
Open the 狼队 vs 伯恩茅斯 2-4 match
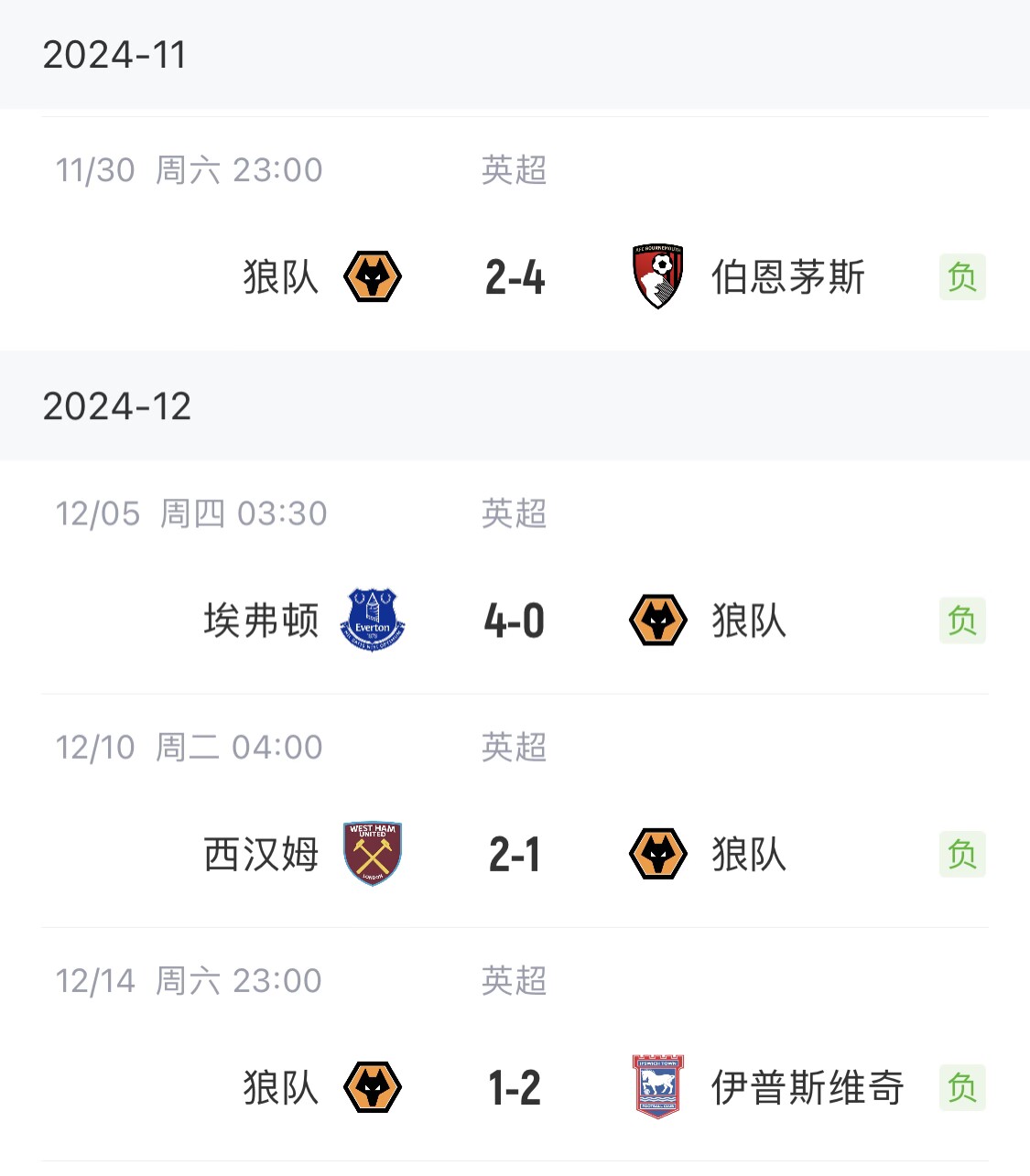point(515,277)
